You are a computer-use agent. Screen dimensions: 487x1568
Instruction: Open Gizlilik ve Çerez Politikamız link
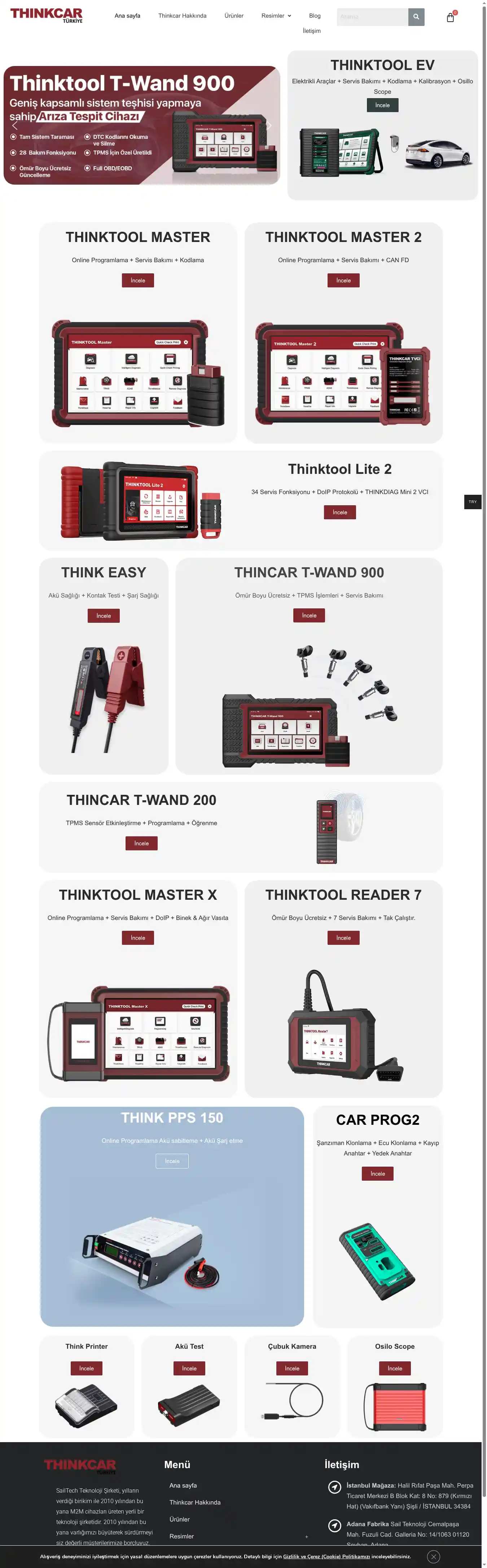click(x=326, y=1556)
